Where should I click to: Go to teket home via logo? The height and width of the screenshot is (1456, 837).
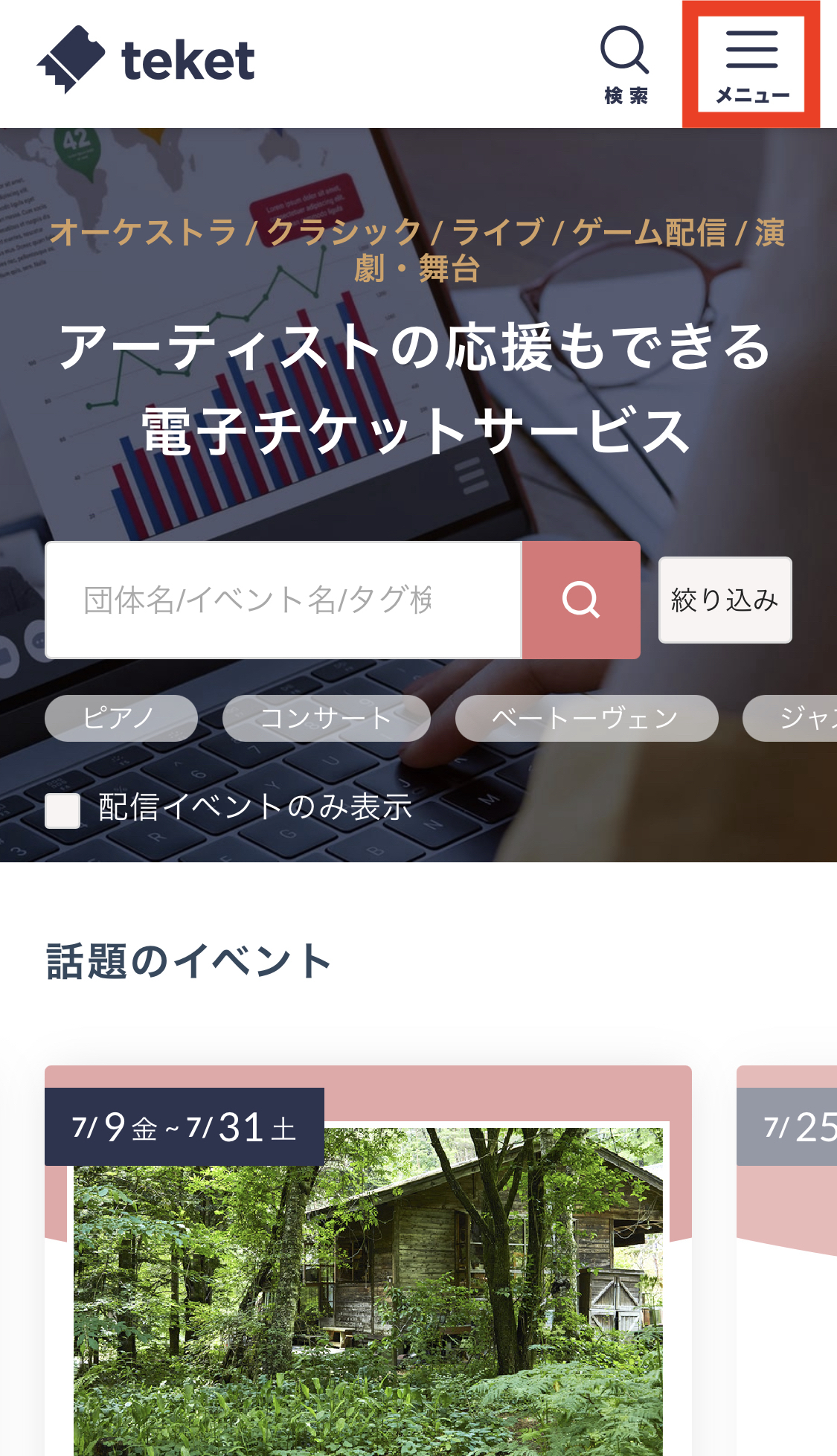pos(146,60)
